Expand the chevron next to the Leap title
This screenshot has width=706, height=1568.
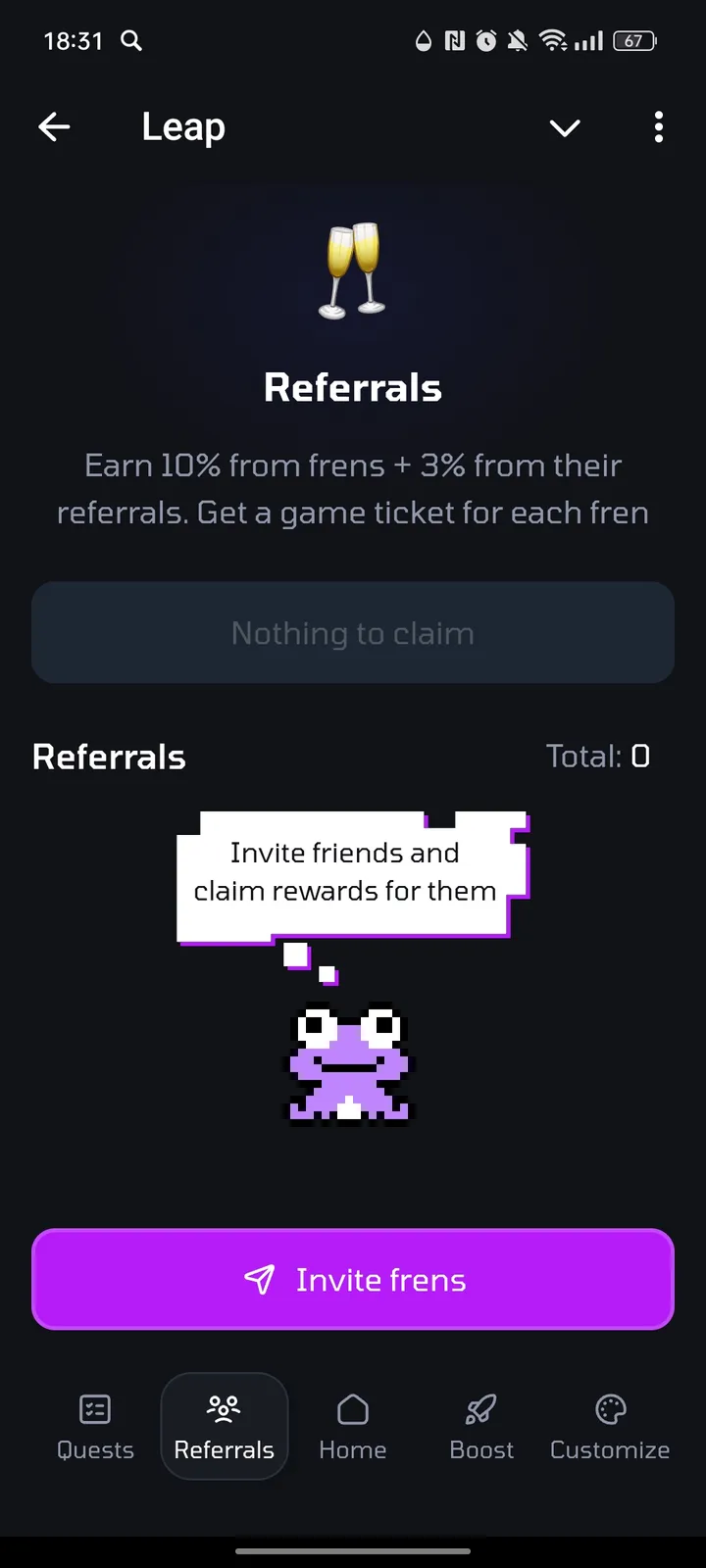(x=565, y=128)
